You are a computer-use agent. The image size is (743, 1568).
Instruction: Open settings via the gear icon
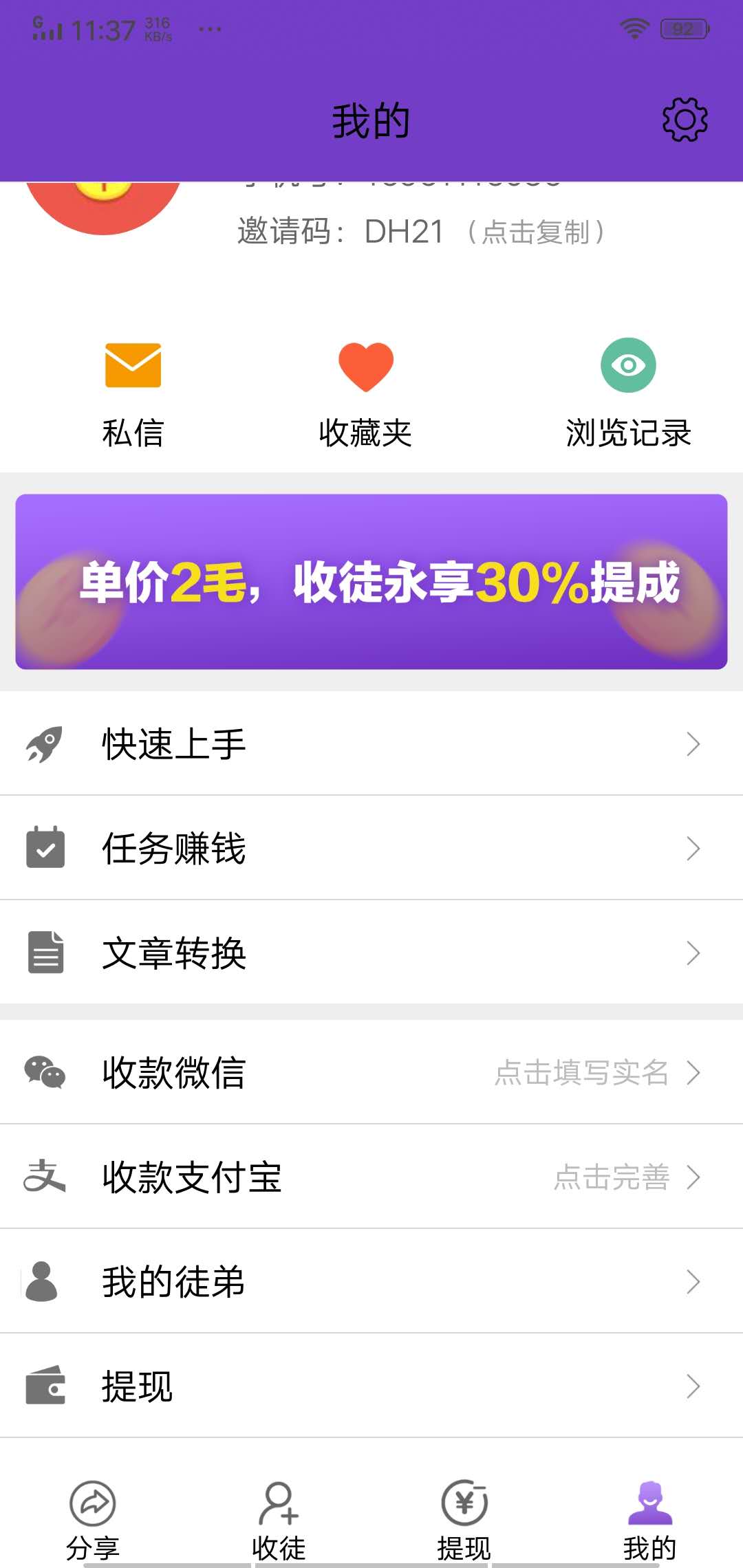tap(683, 118)
